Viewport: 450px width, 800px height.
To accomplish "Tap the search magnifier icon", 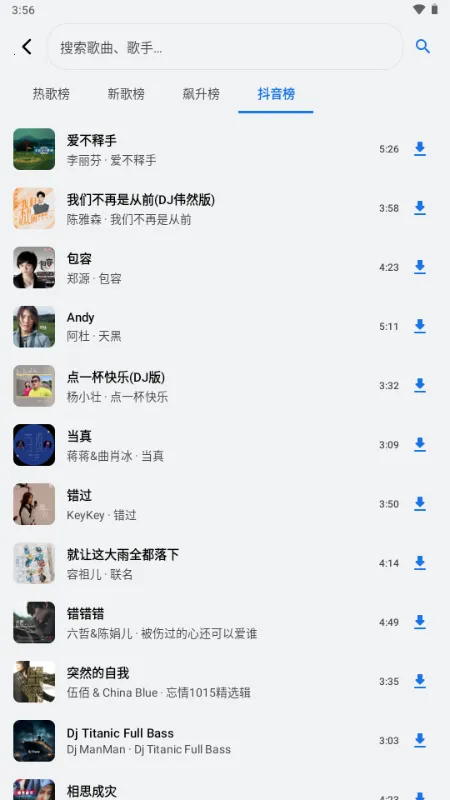I will pos(422,46).
